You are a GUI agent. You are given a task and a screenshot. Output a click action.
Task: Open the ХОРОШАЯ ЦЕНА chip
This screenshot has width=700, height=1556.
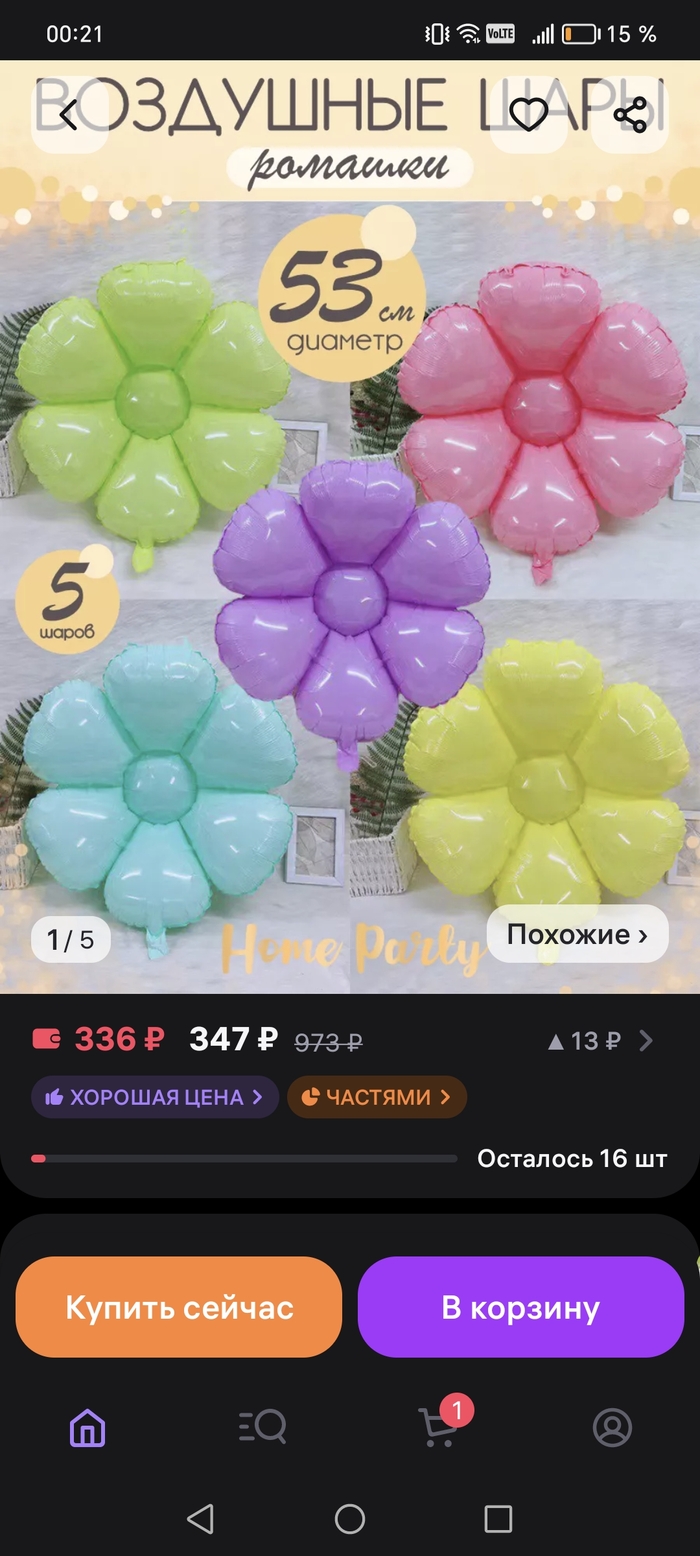pyautogui.click(x=155, y=1097)
